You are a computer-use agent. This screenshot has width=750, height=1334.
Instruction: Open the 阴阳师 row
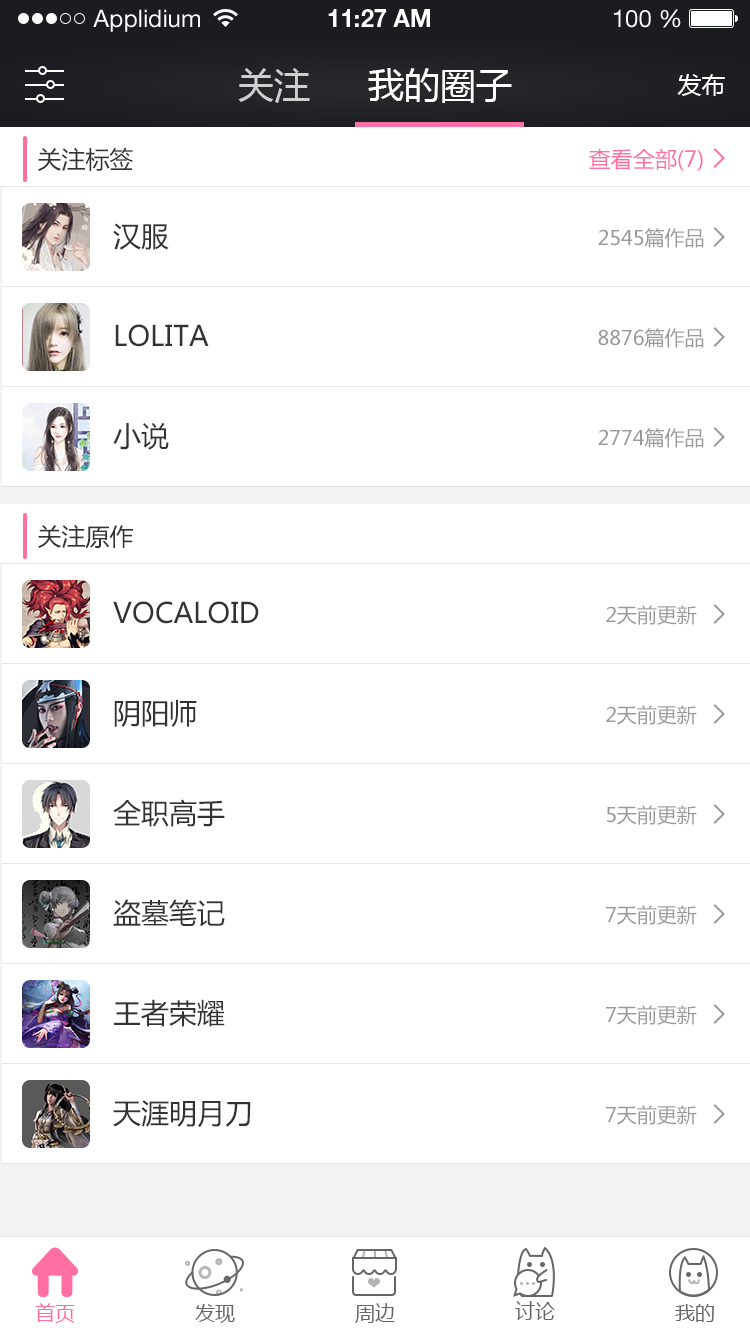375,714
